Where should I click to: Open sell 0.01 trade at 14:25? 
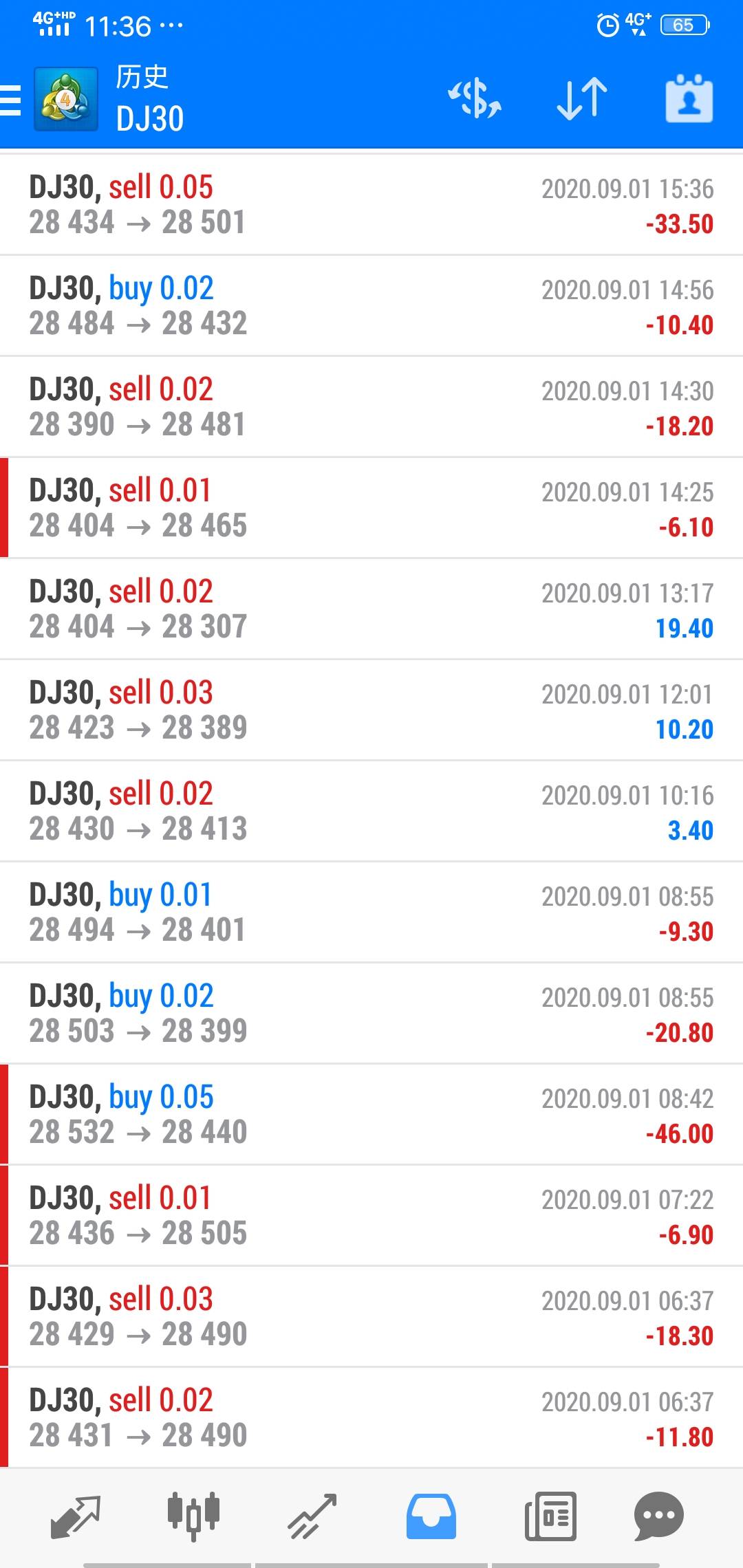(371, 508)
